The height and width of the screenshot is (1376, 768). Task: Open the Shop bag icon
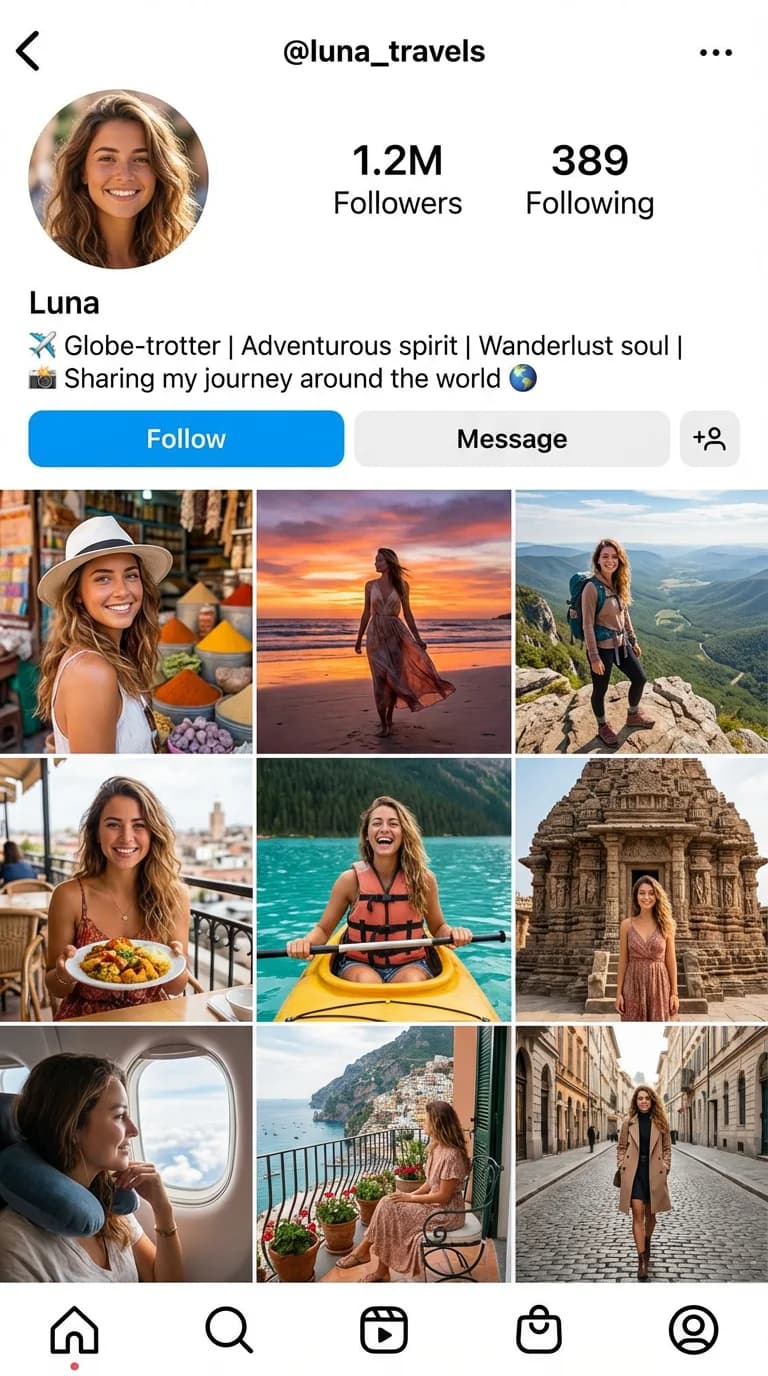tap(537, 1330)
